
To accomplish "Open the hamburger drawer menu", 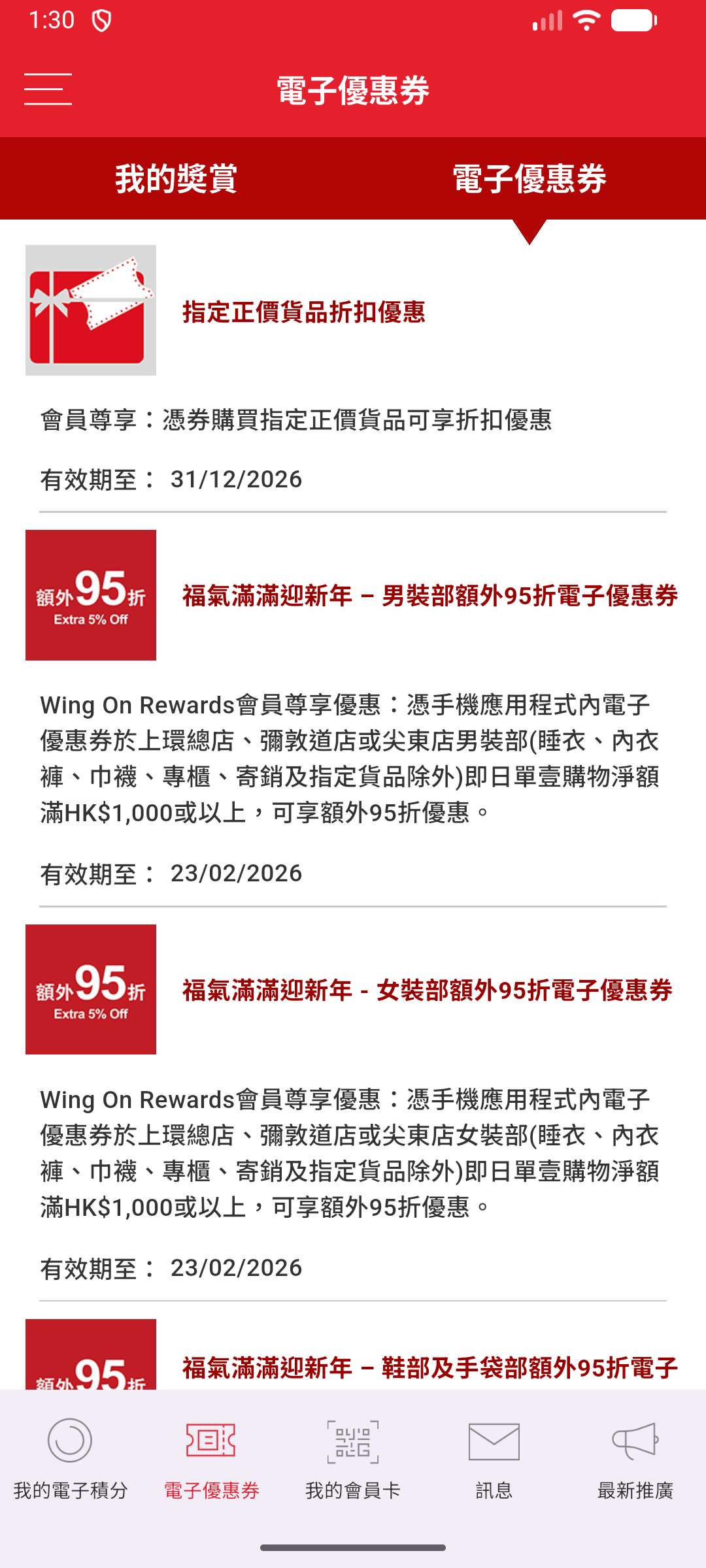I will [48, 89].
